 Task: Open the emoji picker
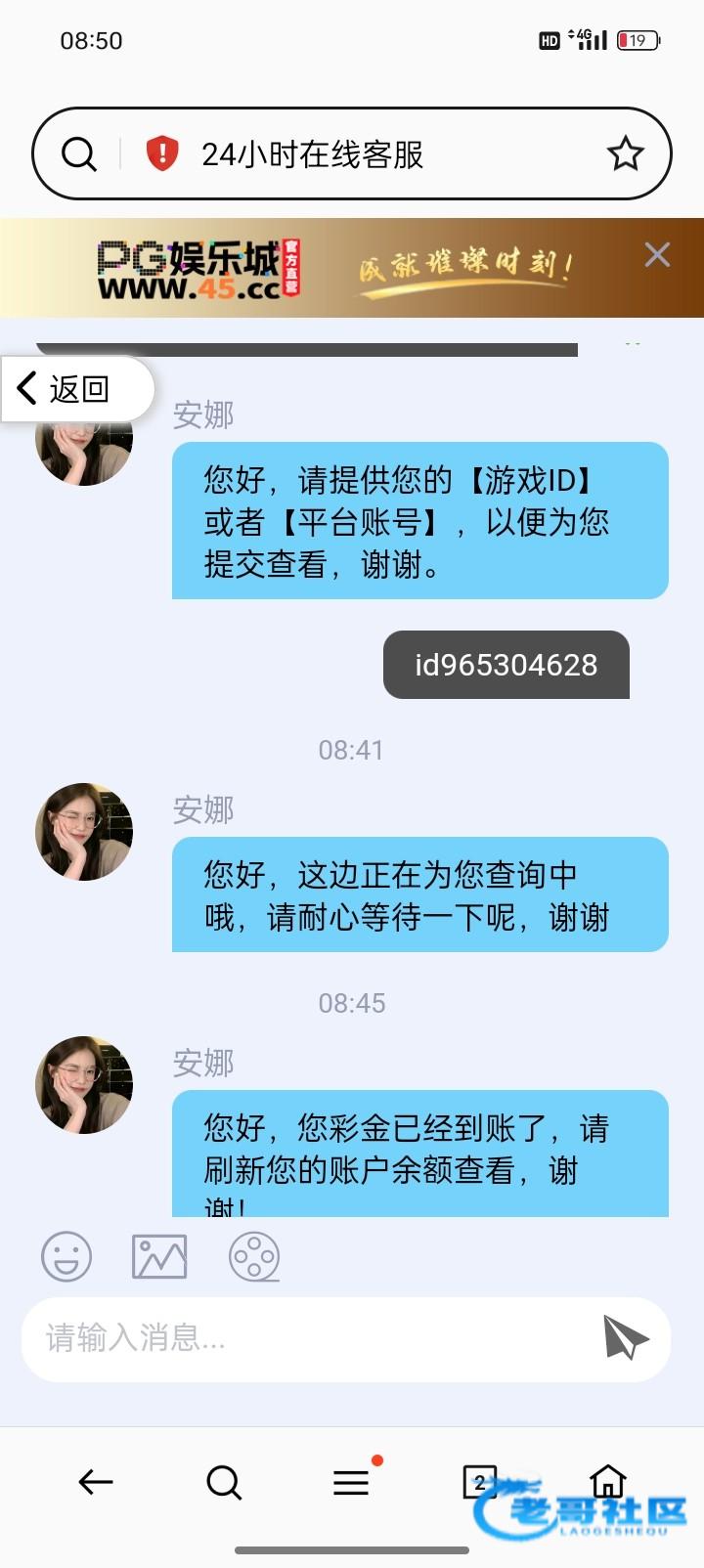(x=66, y=1256)
